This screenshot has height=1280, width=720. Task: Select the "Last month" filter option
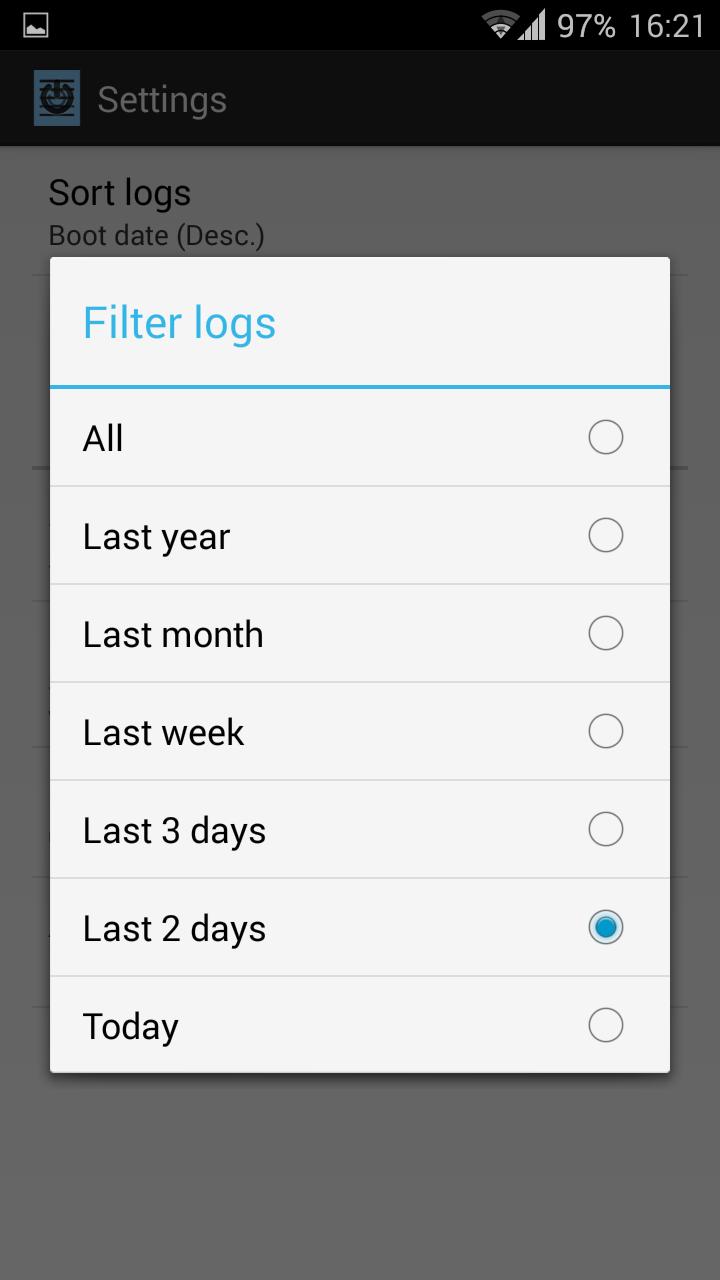[x=360, y=633]
